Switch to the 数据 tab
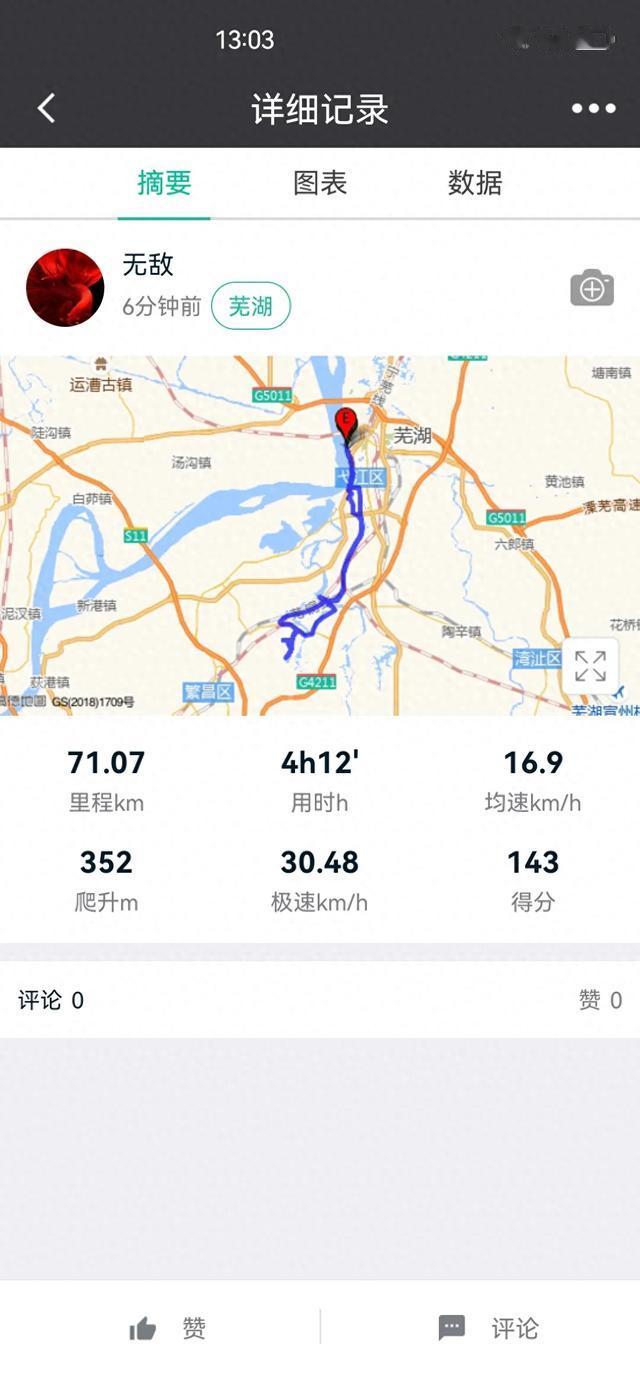640x1377 pixels. [475, 183]
